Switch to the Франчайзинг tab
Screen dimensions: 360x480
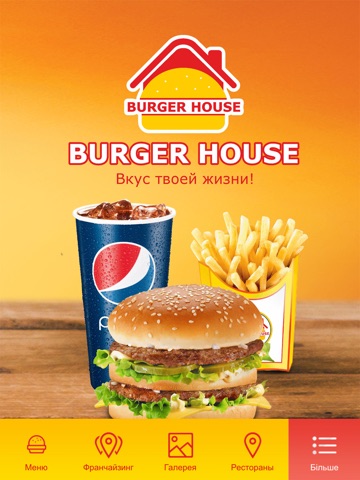click(x=108, y=449)
